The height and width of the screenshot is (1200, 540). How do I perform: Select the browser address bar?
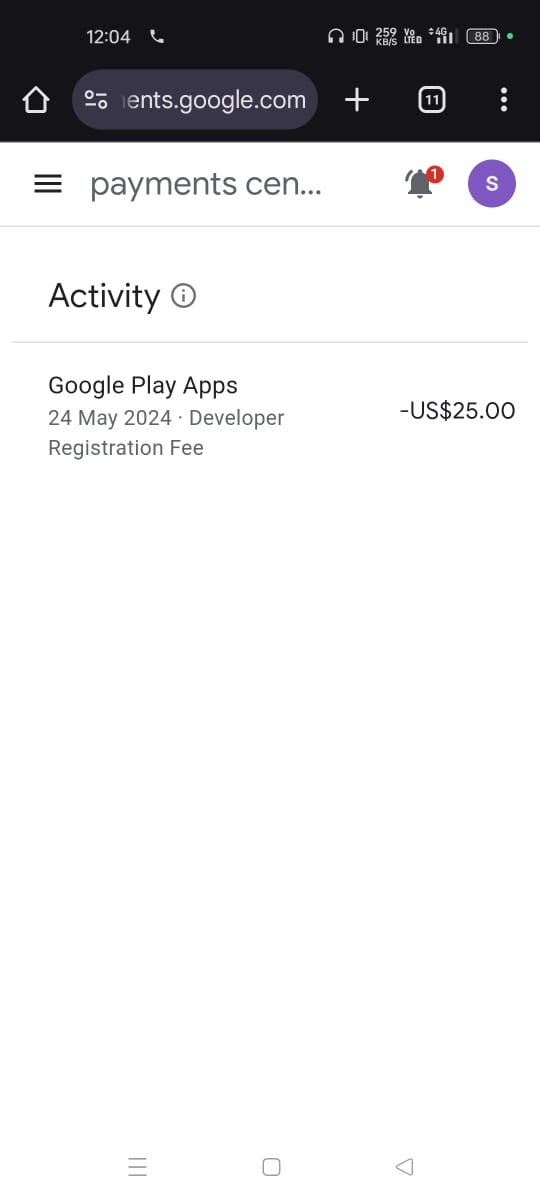click(195, 100)
